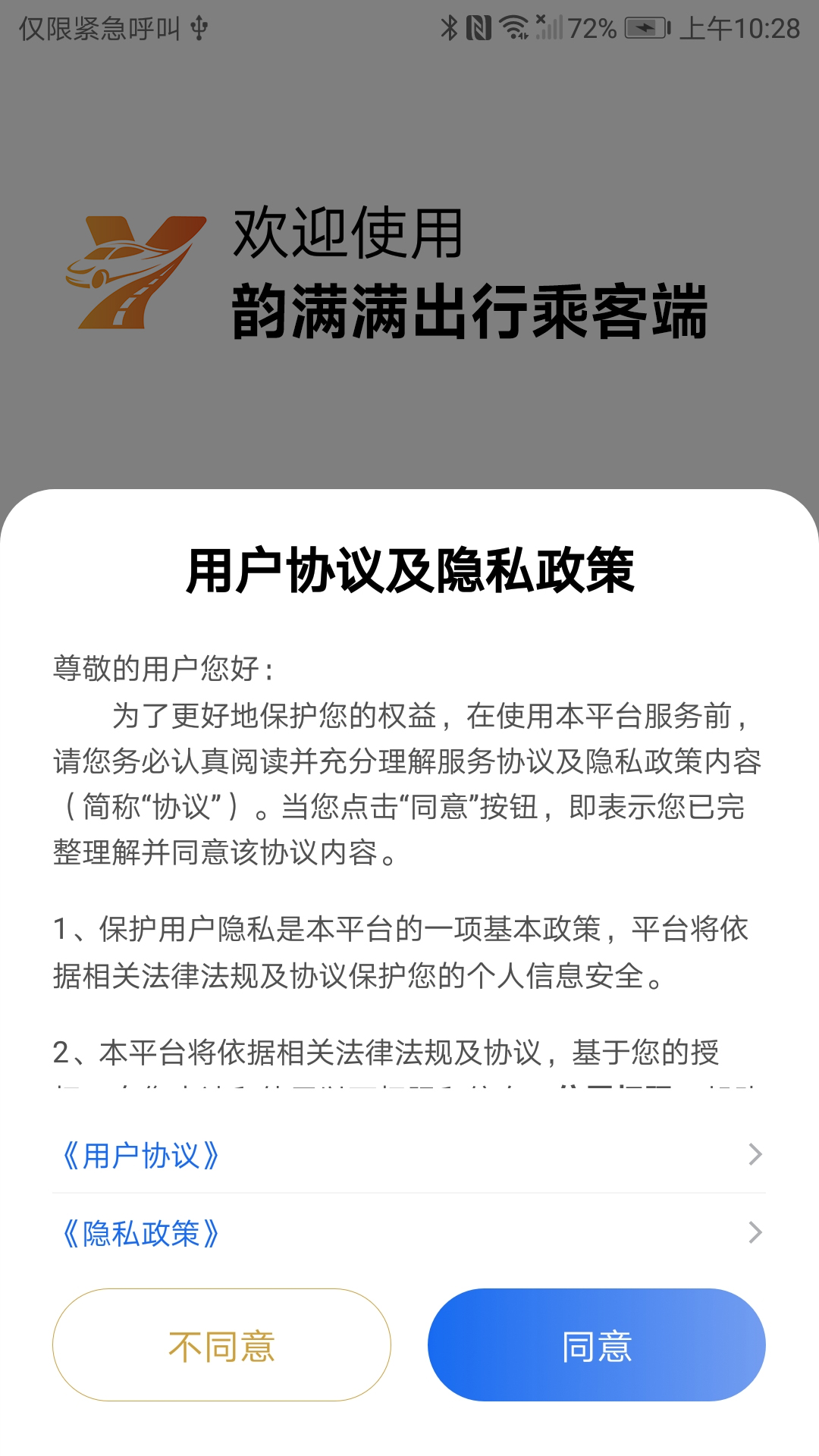The image size is (819, 1456).
Task: Tap the mobile data disabled icon
Action: click(x=541, y=20)
